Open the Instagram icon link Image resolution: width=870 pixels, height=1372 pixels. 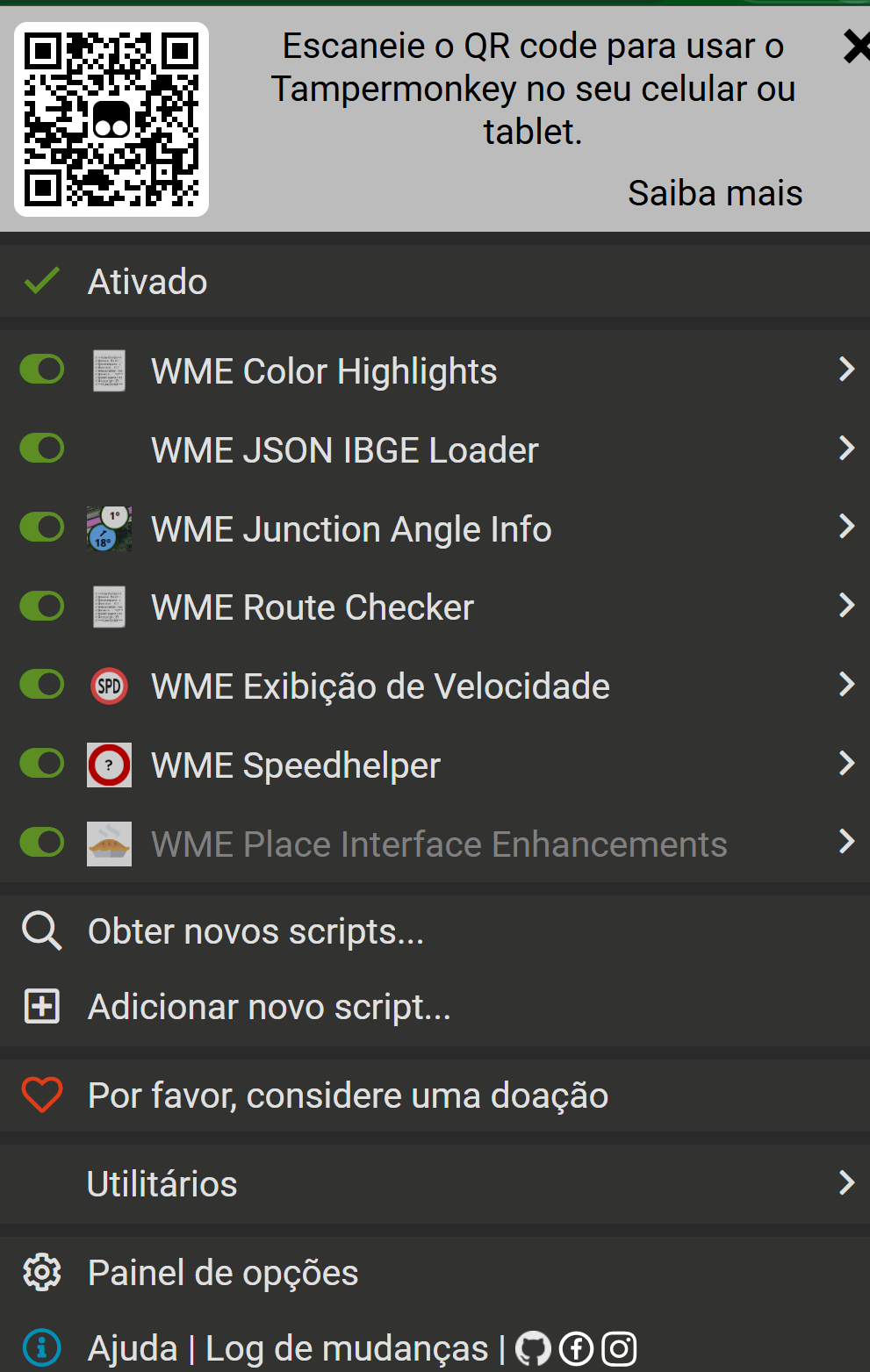[x=619, y=1349]
